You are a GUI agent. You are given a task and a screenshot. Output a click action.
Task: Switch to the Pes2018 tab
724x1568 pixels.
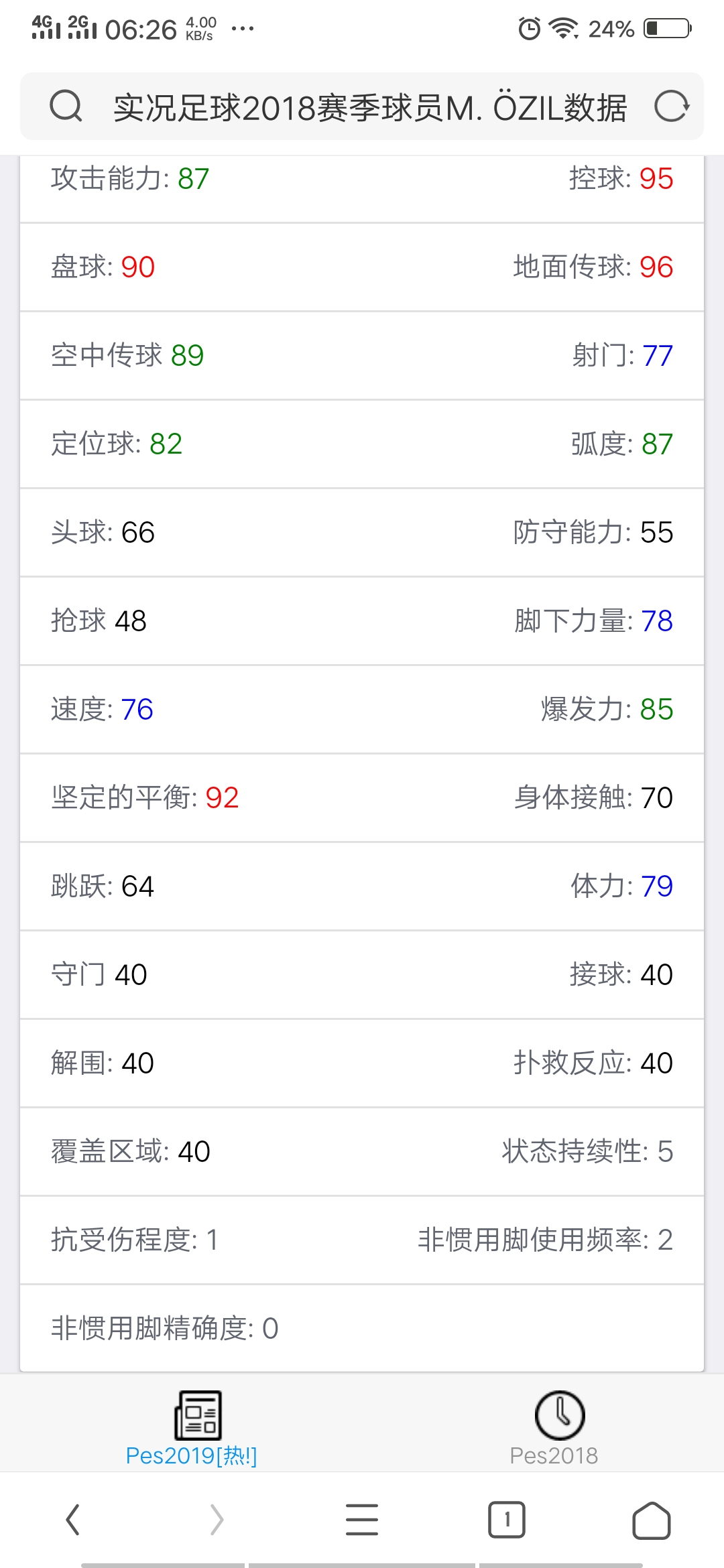tap(554, 1428)
